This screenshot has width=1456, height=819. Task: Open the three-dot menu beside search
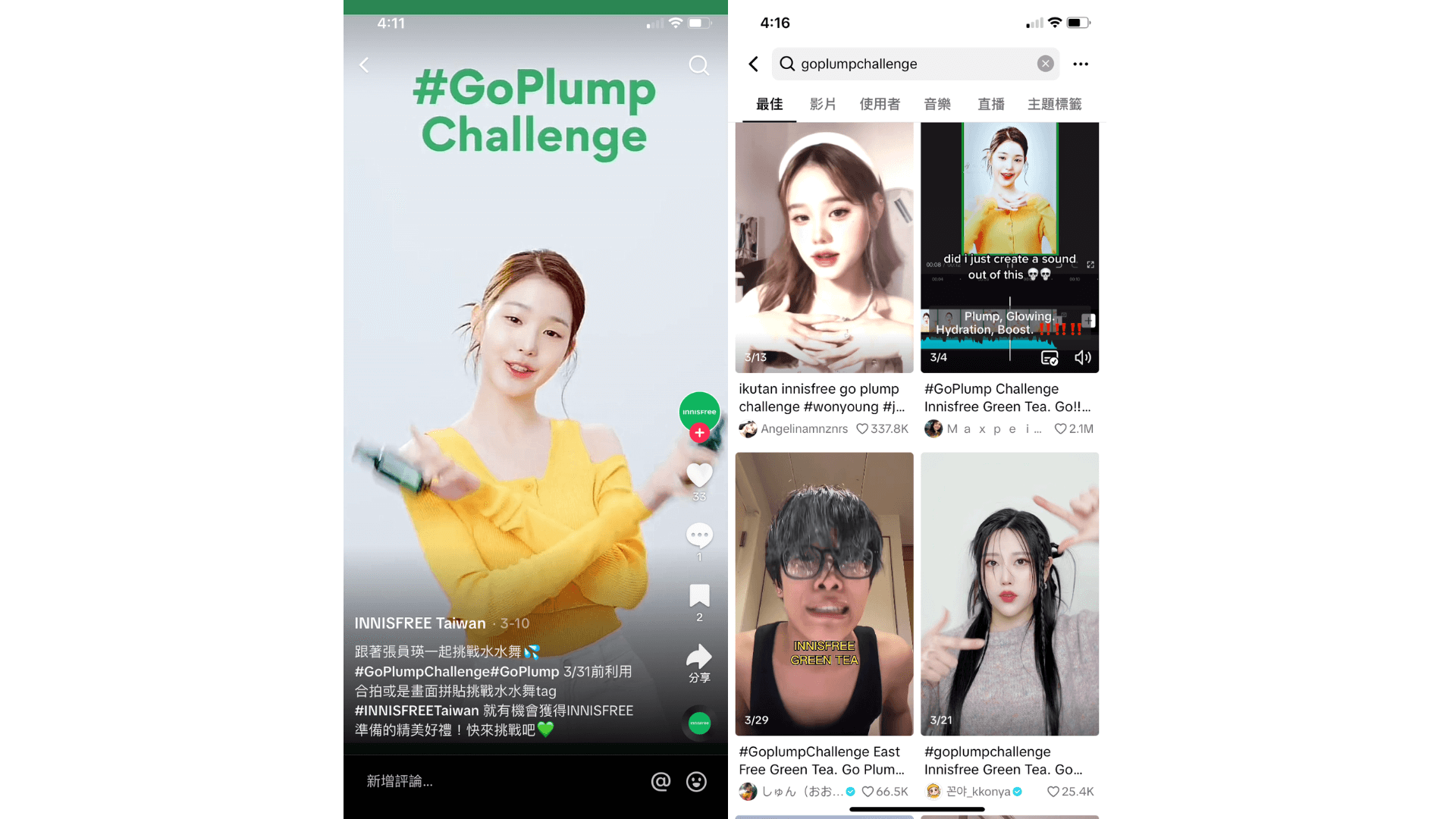(x=1081, y=64)
